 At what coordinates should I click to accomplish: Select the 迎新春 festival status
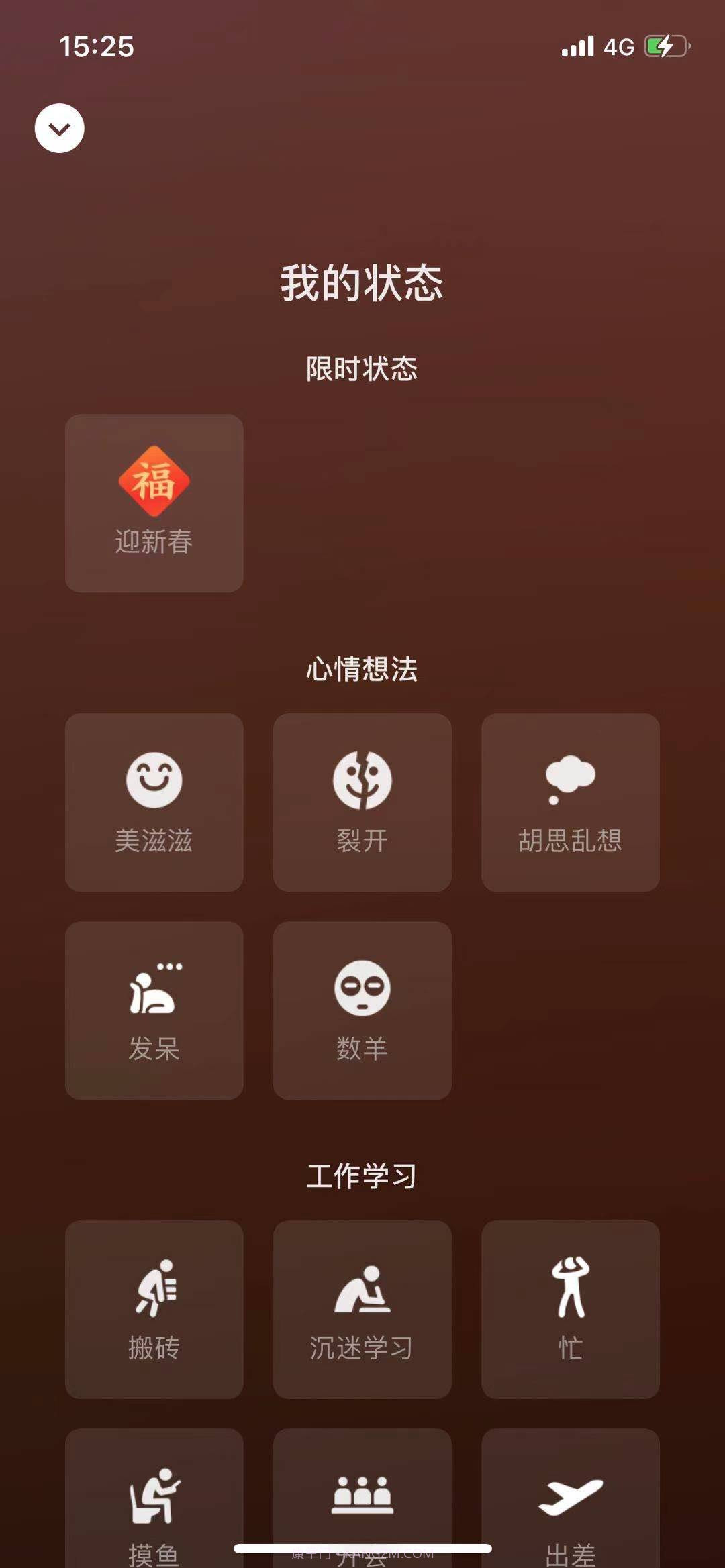click(154, 502)
